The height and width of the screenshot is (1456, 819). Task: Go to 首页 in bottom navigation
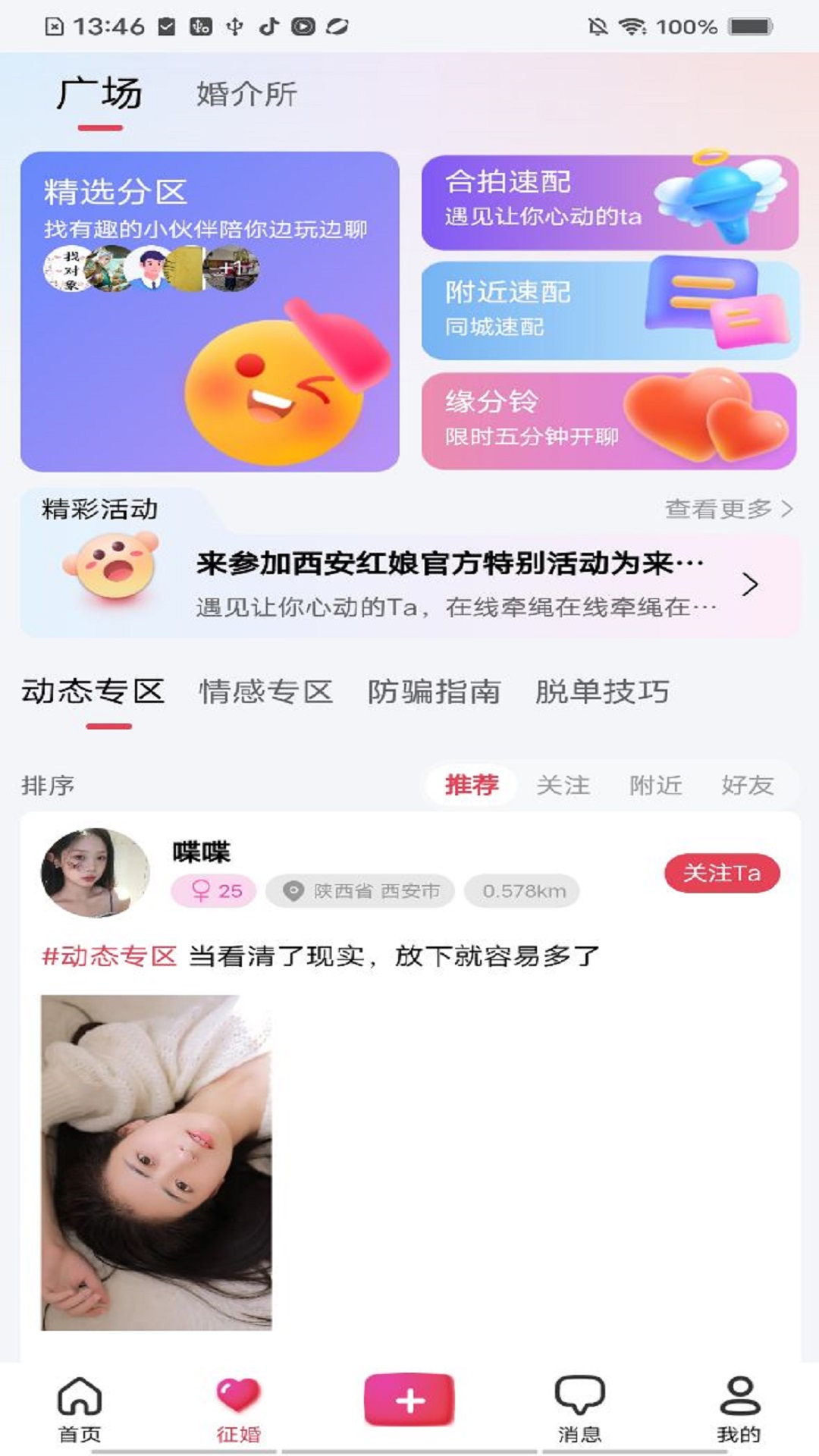pos(80,1409)
